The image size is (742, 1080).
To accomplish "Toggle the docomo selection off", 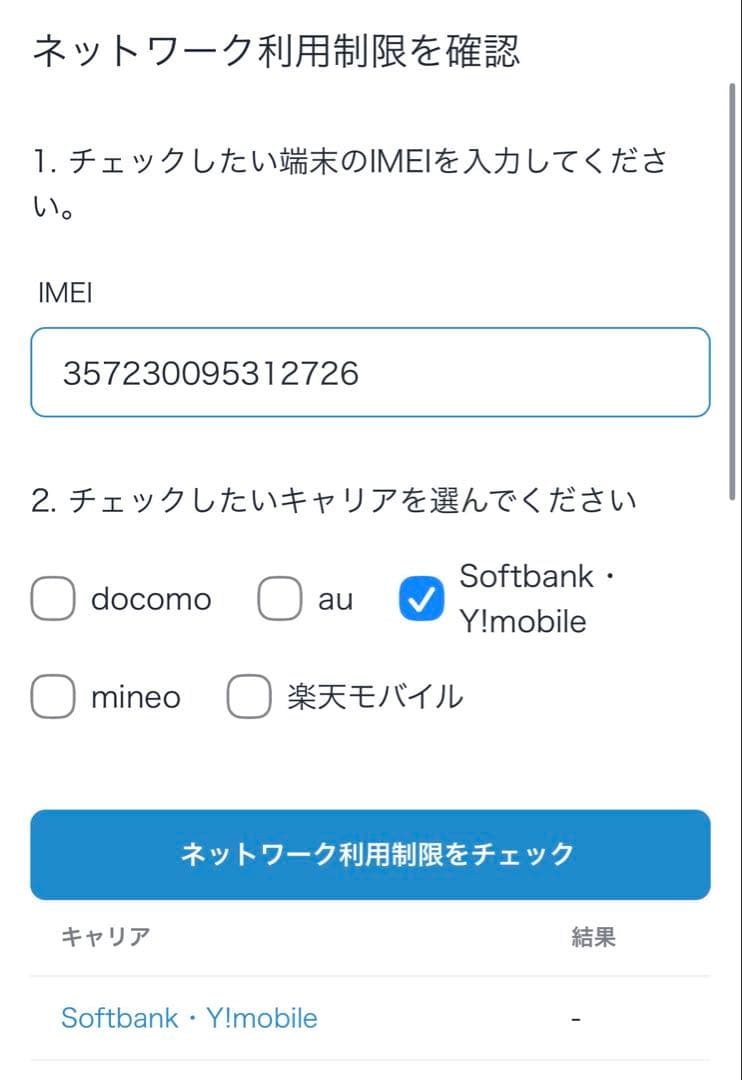I will click(x=52, y=598).
